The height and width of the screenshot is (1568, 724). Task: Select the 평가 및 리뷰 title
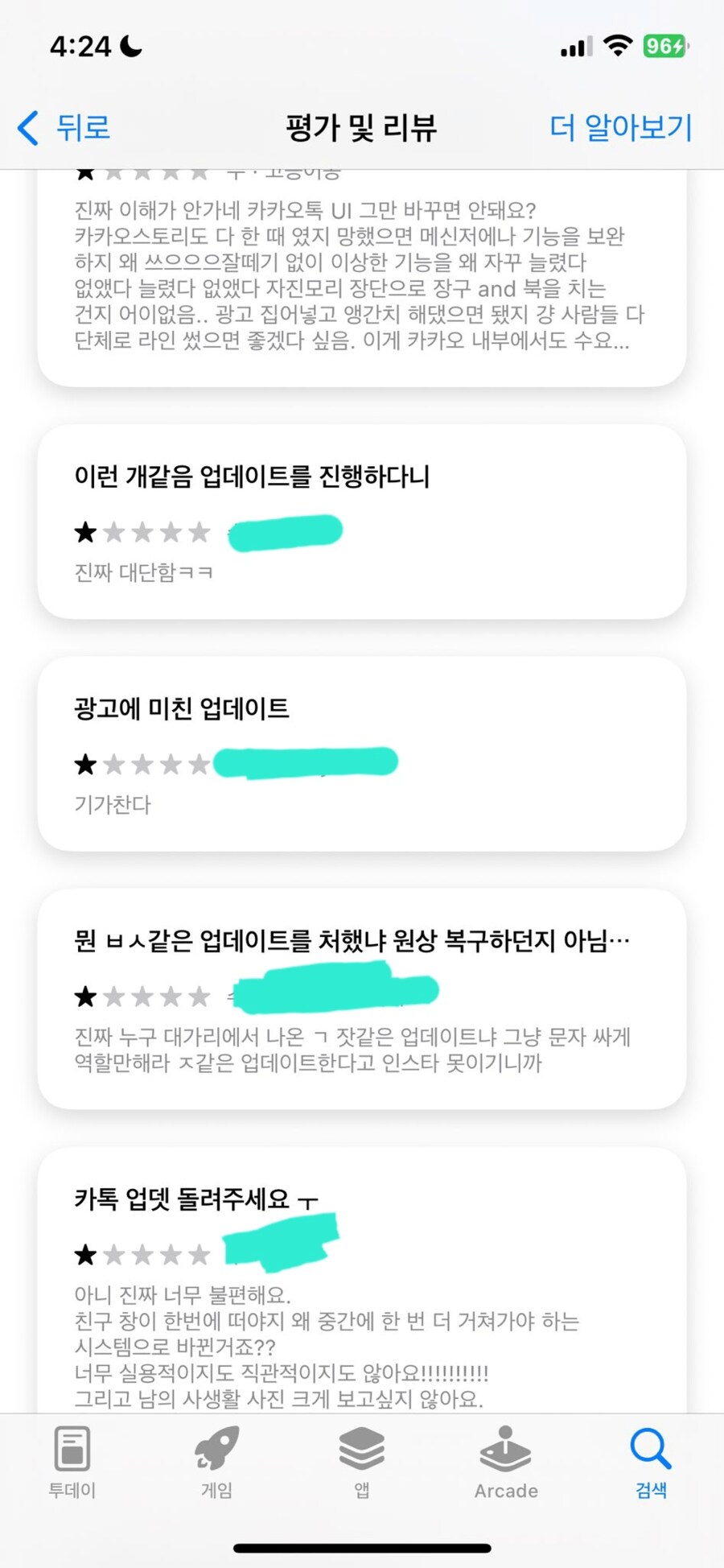[x=360, y=127]
